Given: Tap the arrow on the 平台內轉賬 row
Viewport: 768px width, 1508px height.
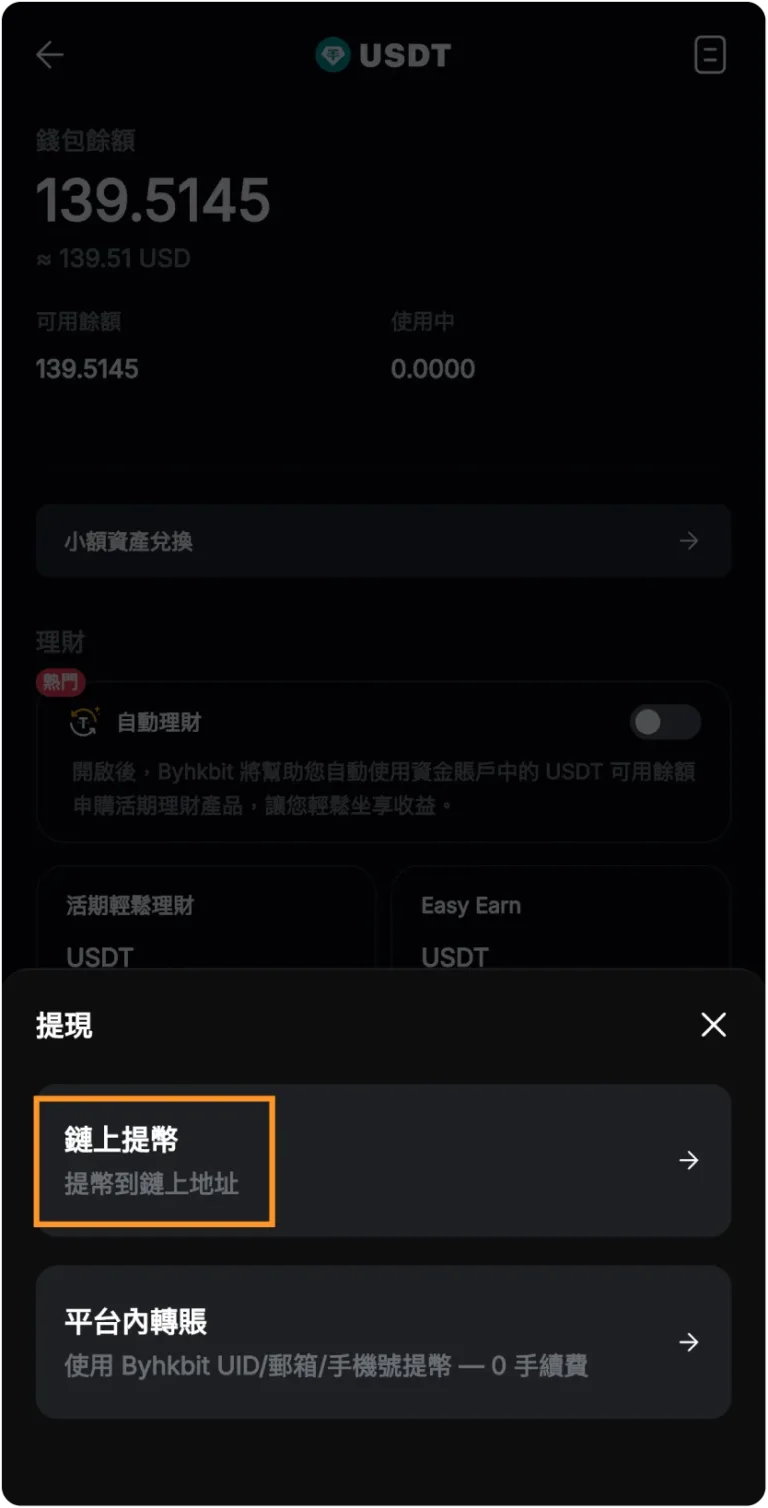Looking at the screenshot, I should point(688,1342).
